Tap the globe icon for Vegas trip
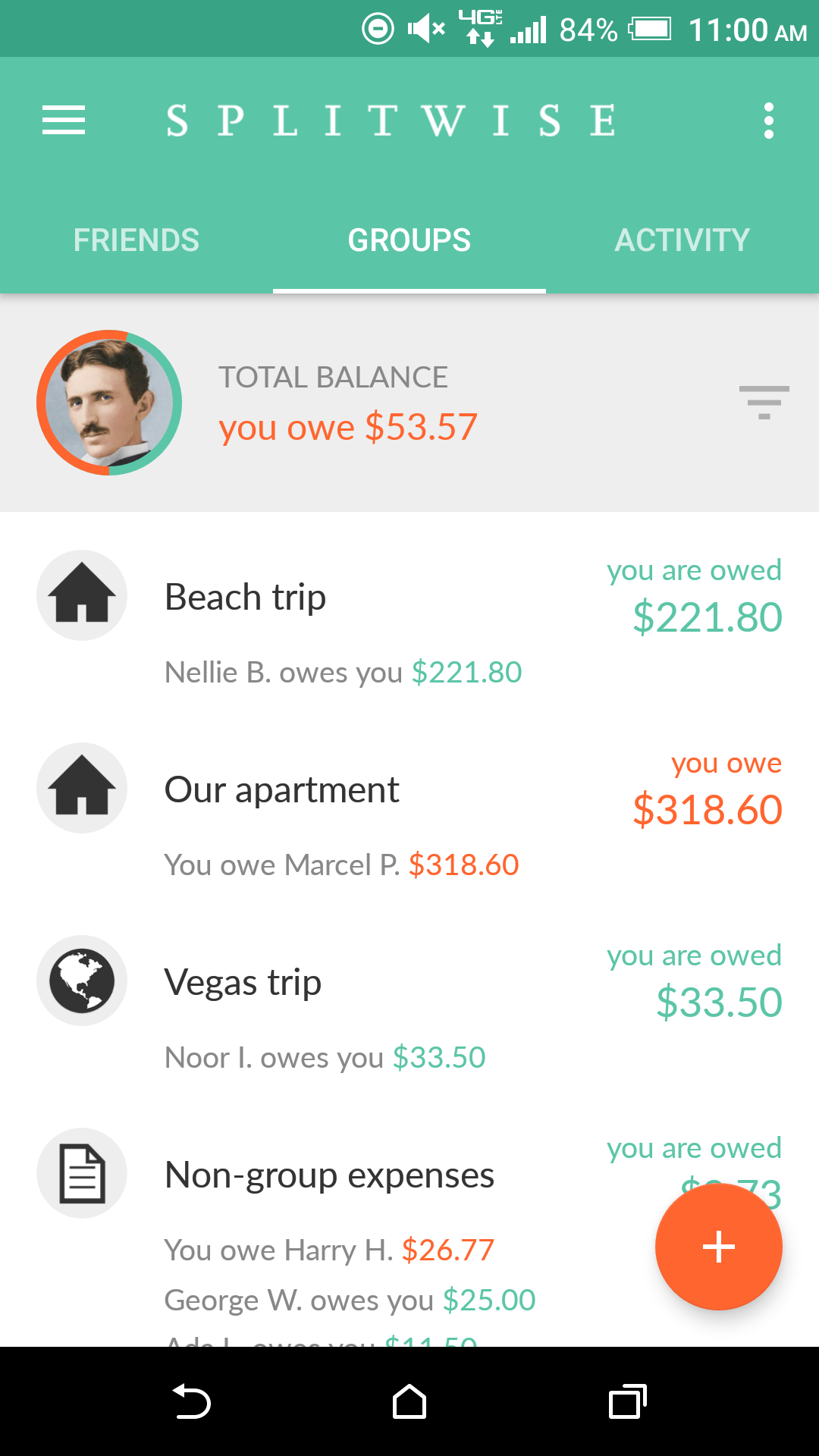 pyautogui.click(x=81, y=981)
